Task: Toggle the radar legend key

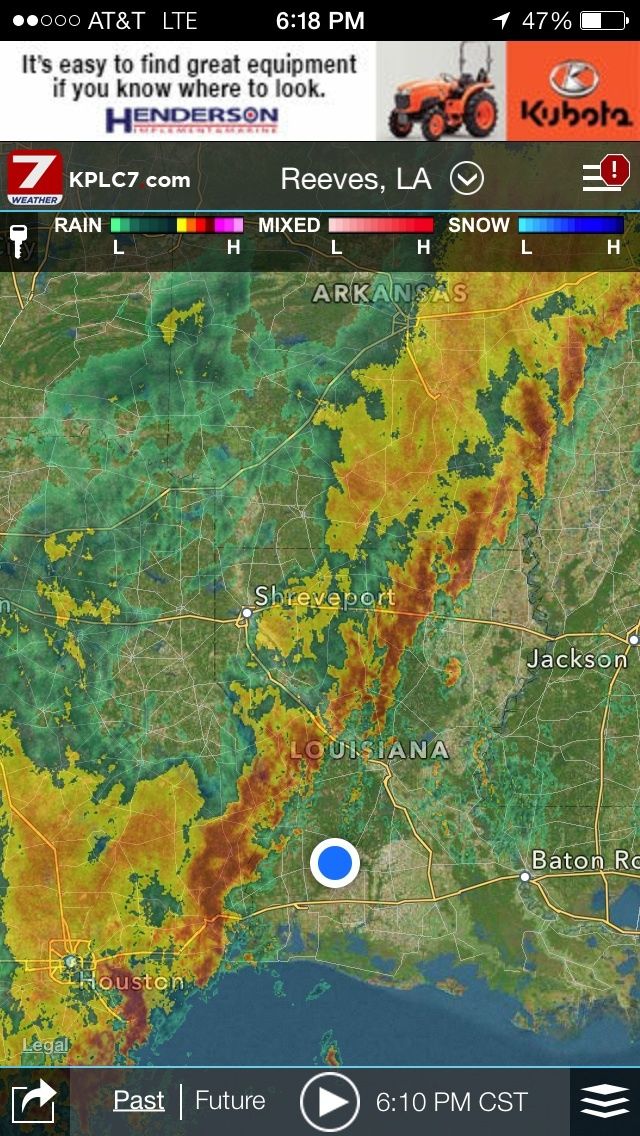Action: pyautogui.click(x=20, y=241)
